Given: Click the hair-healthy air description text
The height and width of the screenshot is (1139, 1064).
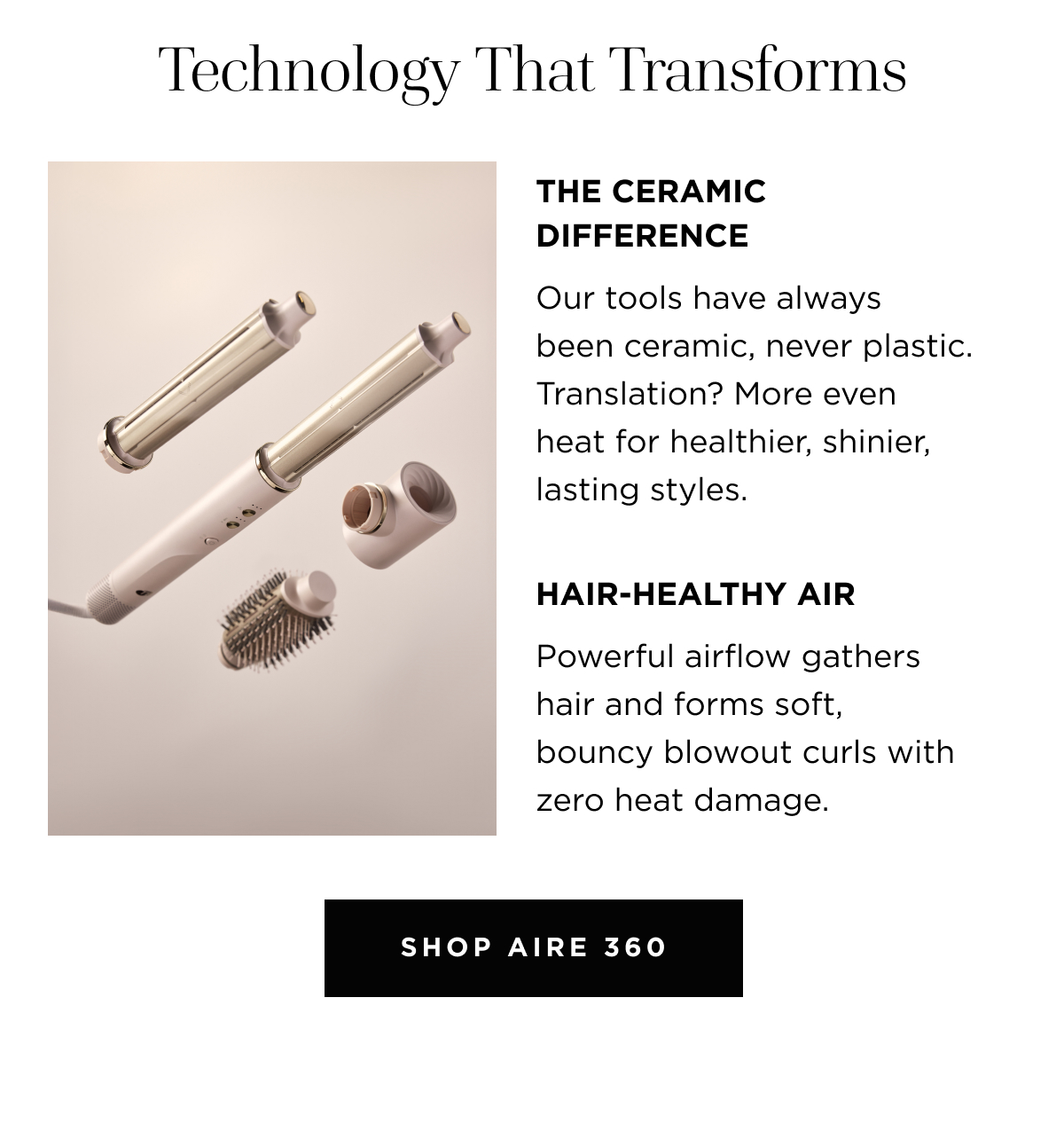Looking at the screenshot, I should pos(745,727).
